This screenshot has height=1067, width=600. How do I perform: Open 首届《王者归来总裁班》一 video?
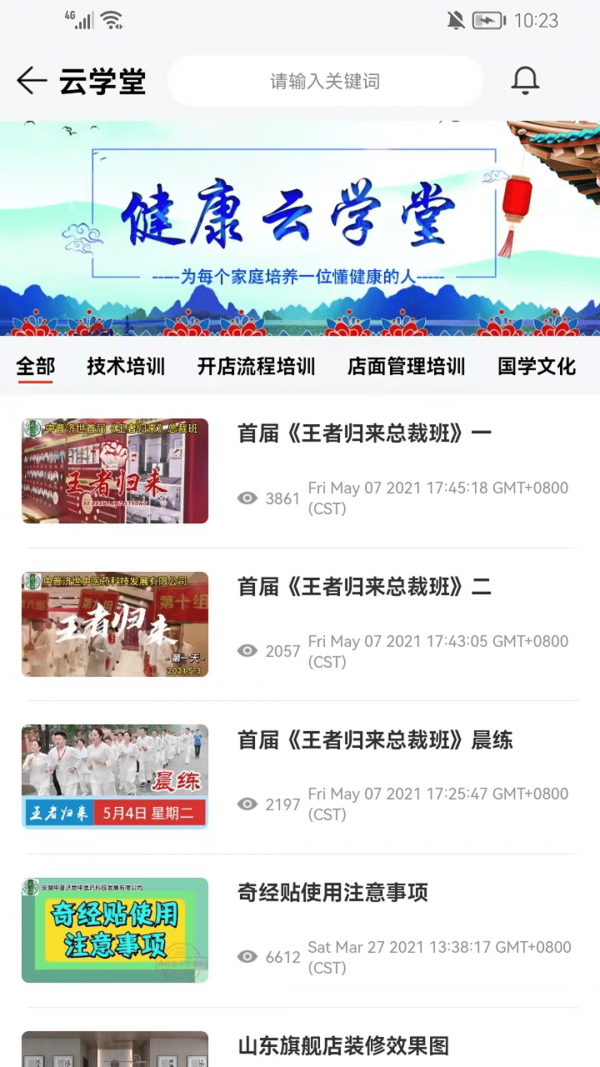click(364, 433)
